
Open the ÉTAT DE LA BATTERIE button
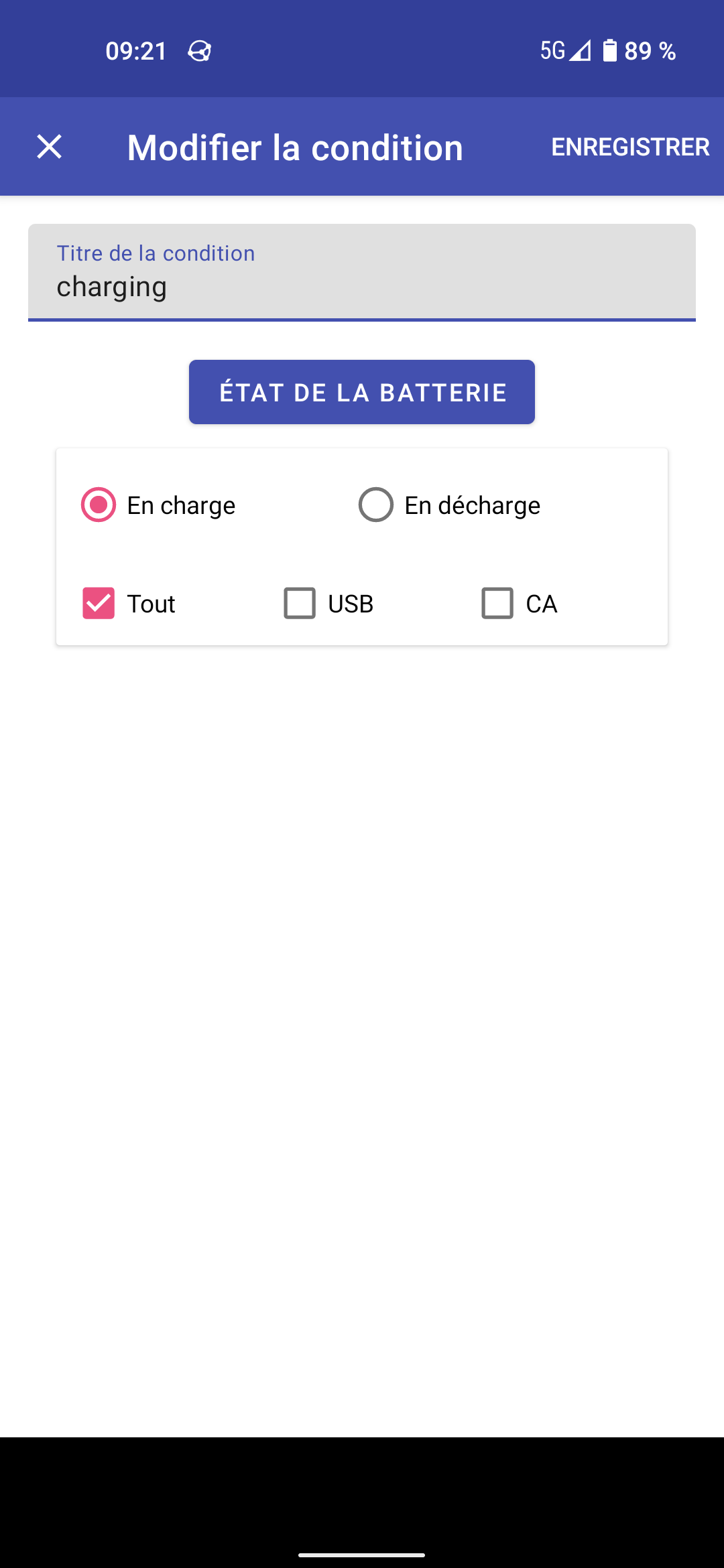click(362, 392)
